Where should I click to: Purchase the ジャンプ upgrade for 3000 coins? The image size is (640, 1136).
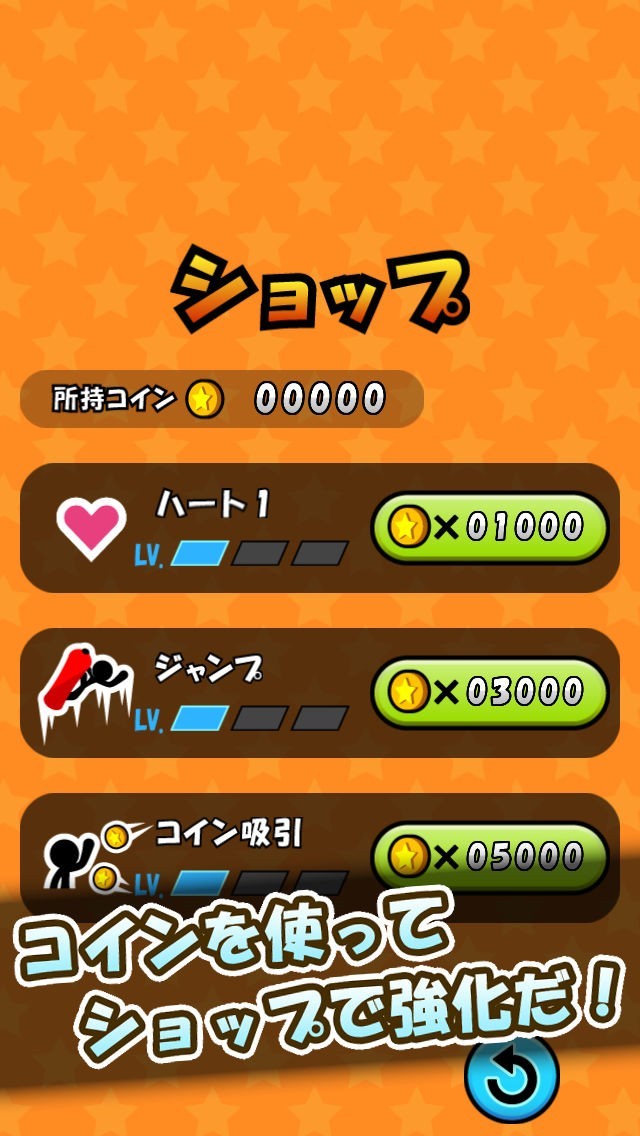click(490, 692)
